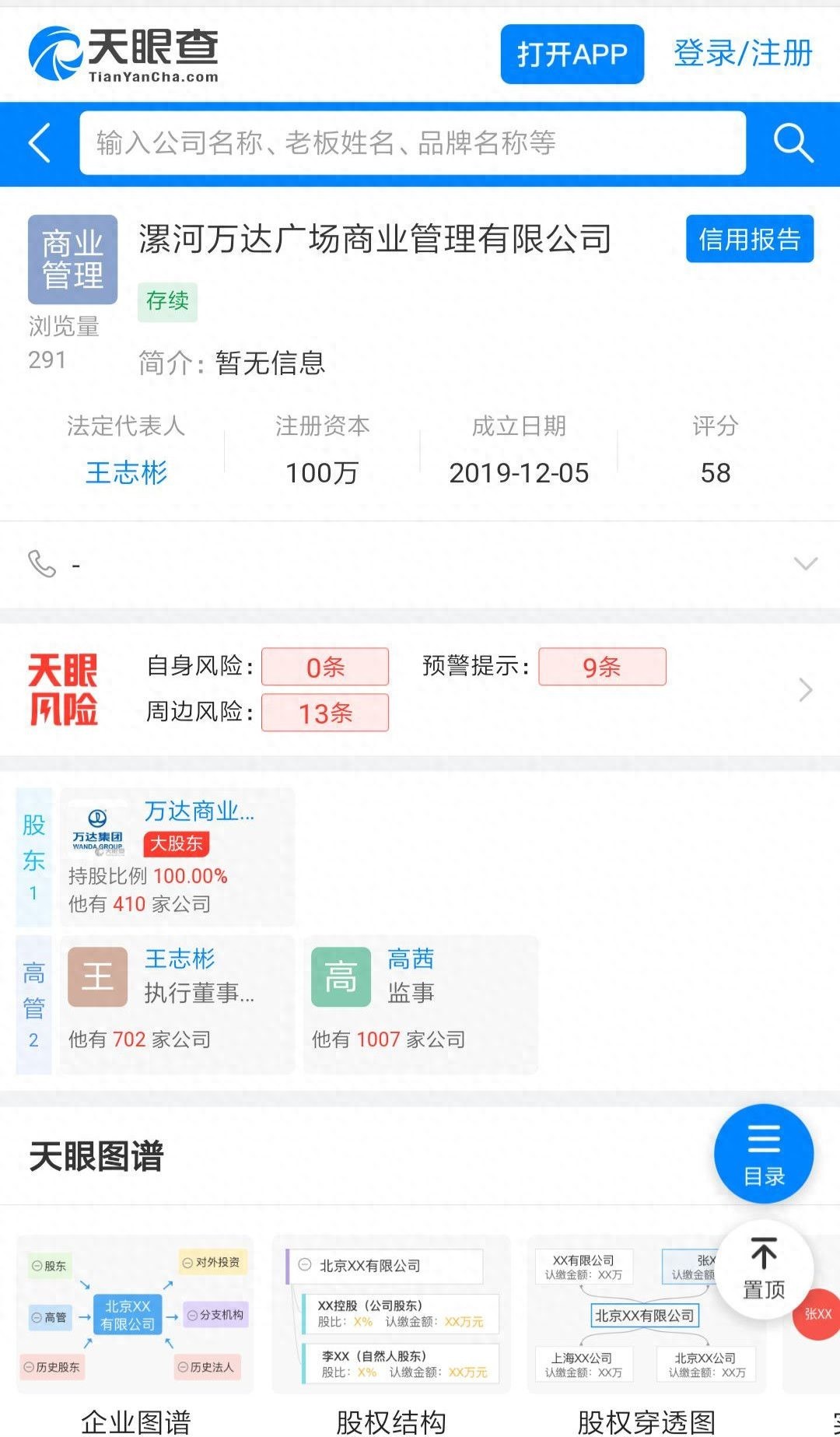The height and width of the screenshot is (1437, 840).
Task: Open the 登录/注册 link
Action: point(743,54)
